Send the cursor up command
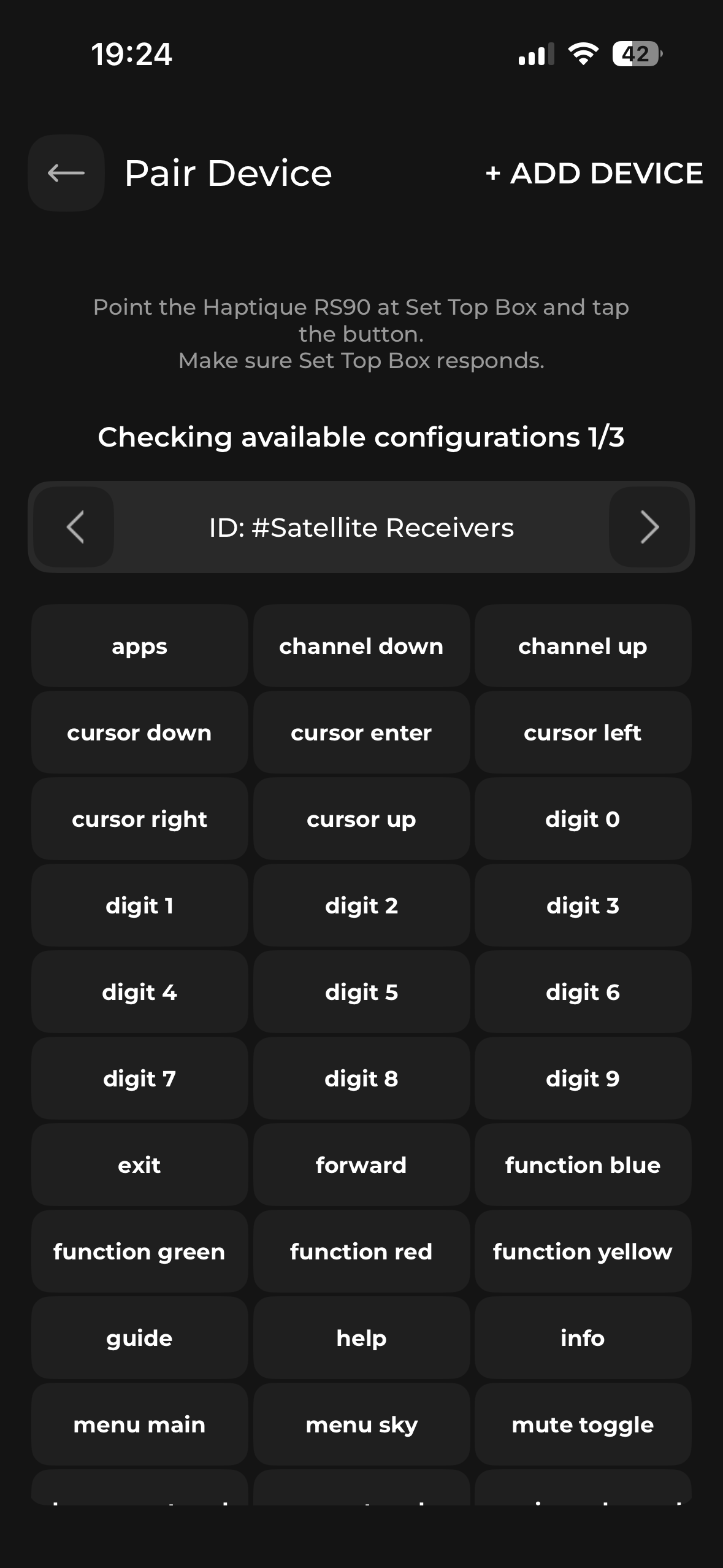 pos(361,819)
